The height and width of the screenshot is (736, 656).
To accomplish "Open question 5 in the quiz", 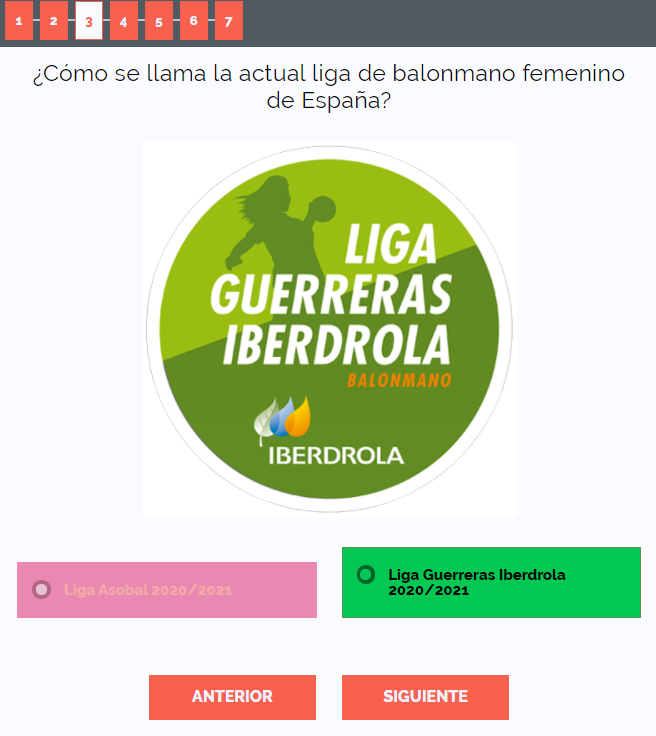I will (x=159, y=21).
